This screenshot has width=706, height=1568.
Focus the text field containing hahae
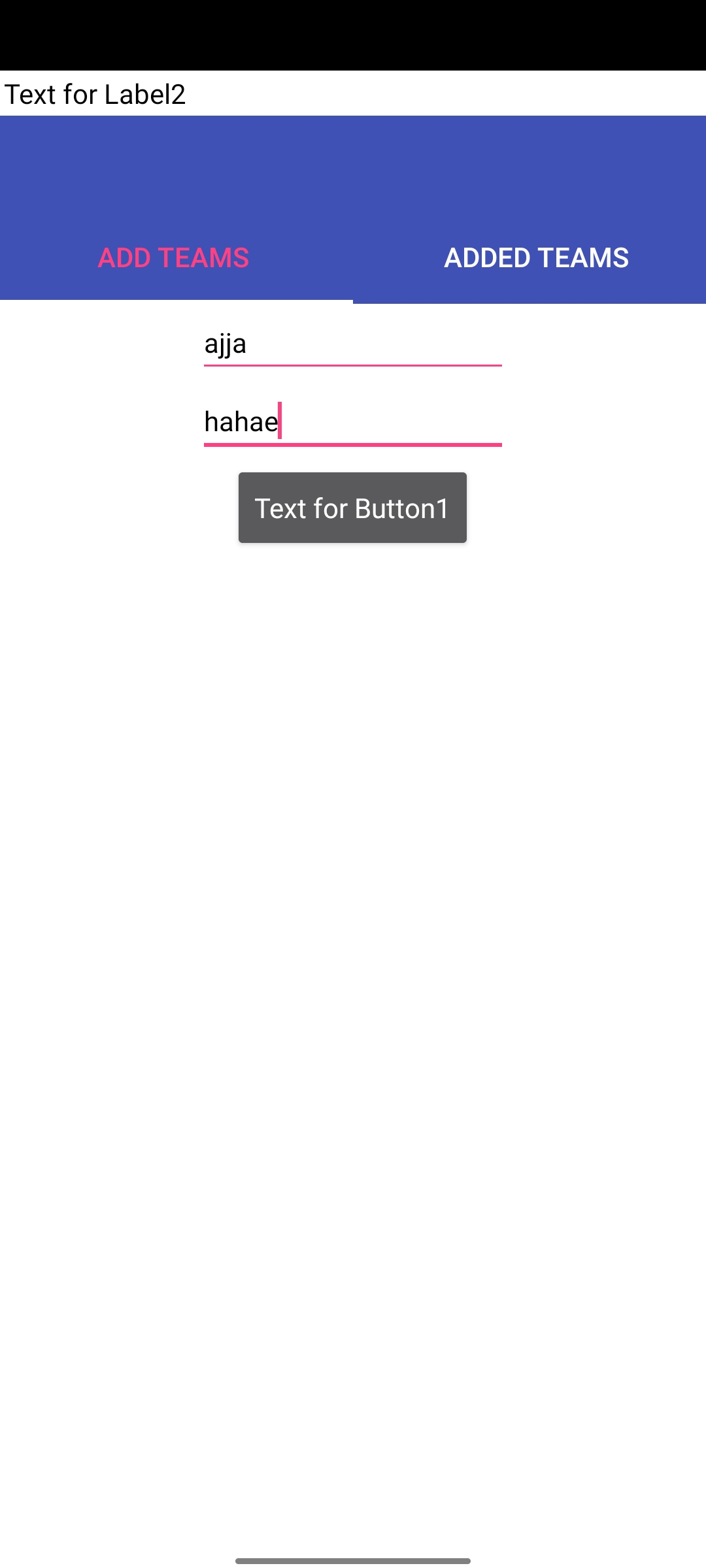(352, 422)
